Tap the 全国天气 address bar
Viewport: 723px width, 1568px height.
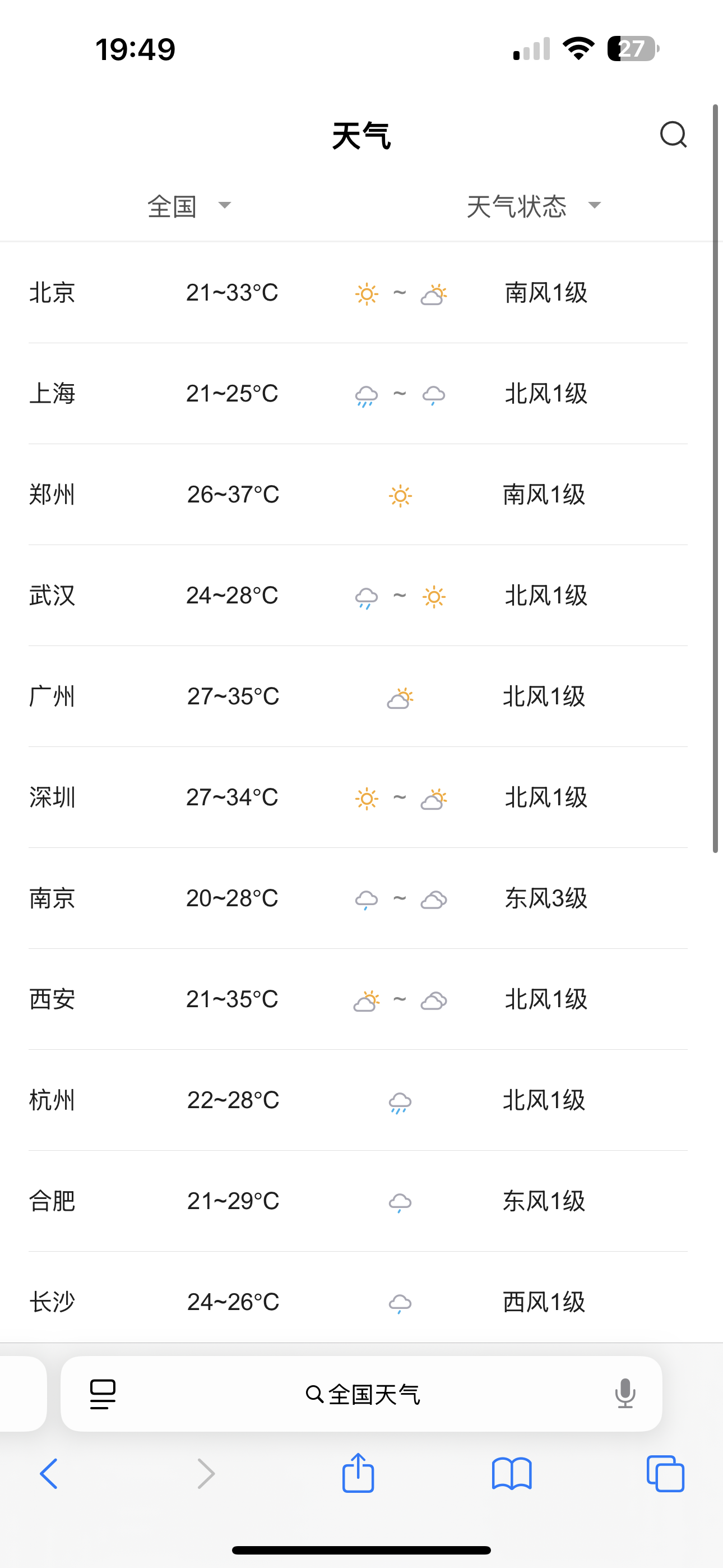361,1394
